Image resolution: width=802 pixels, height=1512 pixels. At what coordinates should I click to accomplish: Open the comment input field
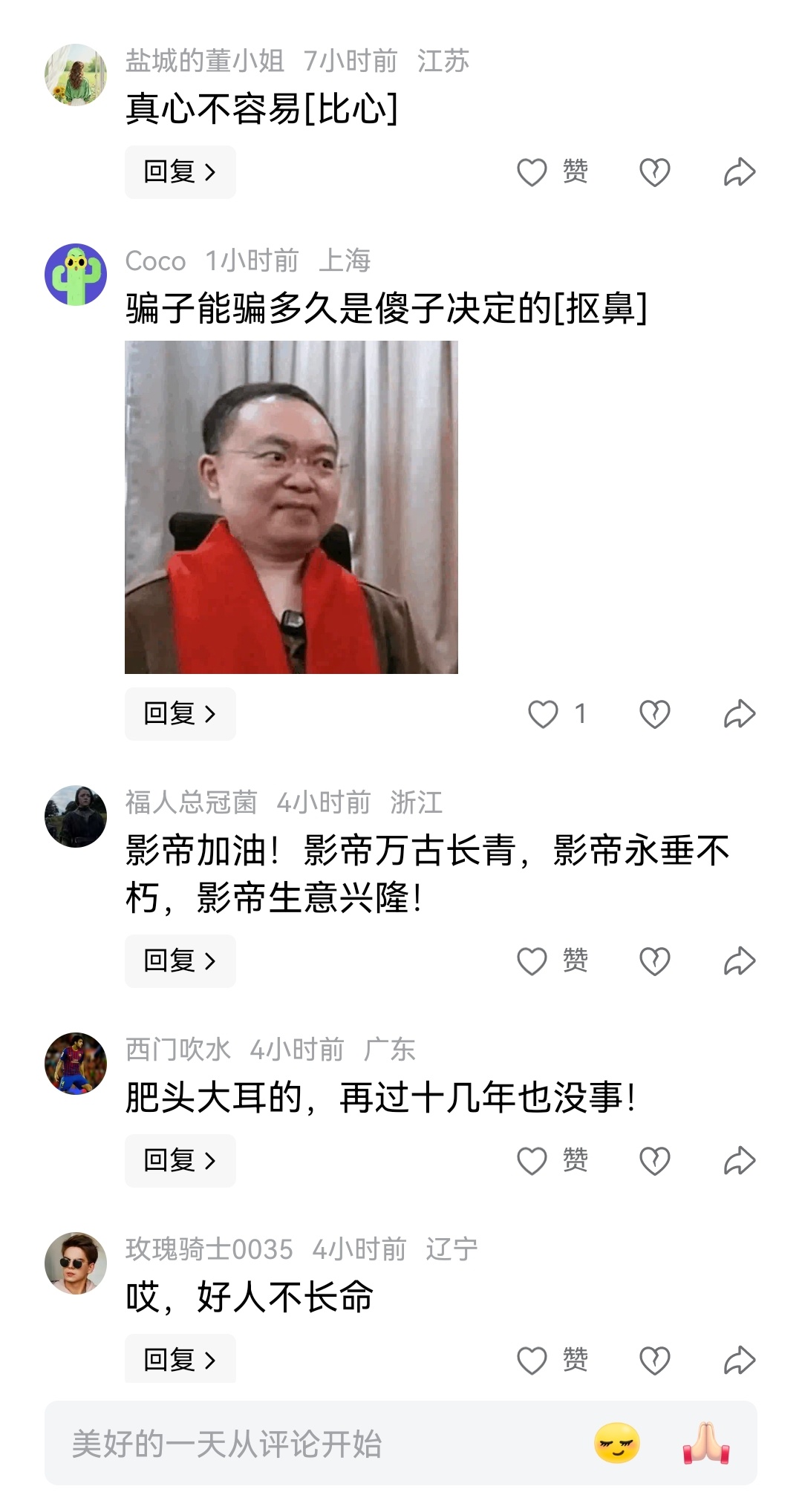pyautogui.click(x=297, y=1444)
